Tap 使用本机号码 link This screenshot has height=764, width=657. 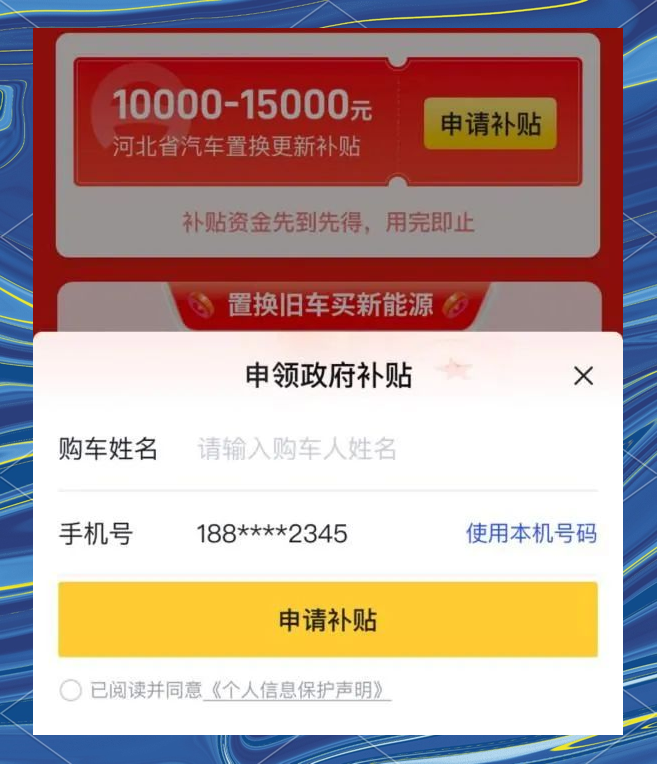(x=531, y=534)
